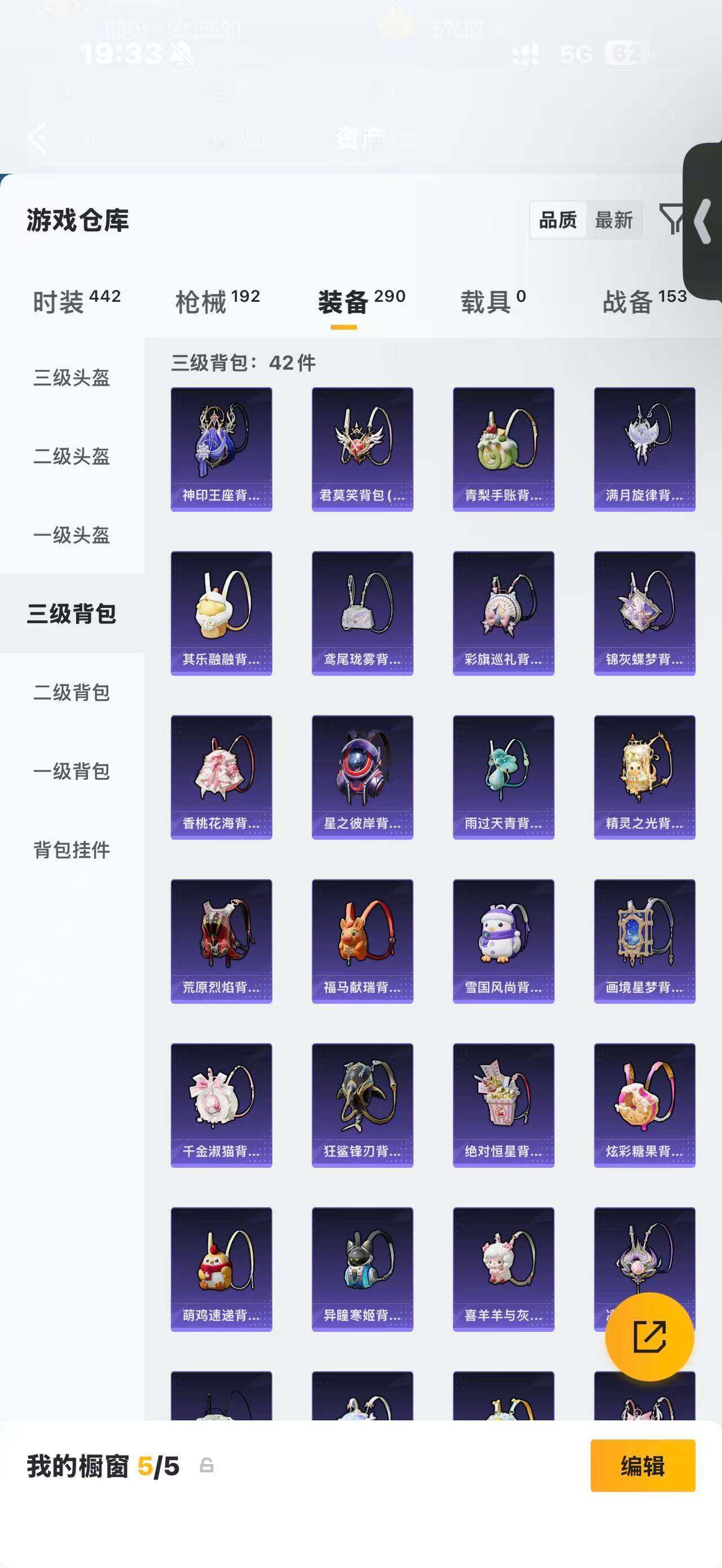The width and height of the screenshot is (722, 1568).
Task: Go back using the top-left arrow
Action: [x=38, y=138]
